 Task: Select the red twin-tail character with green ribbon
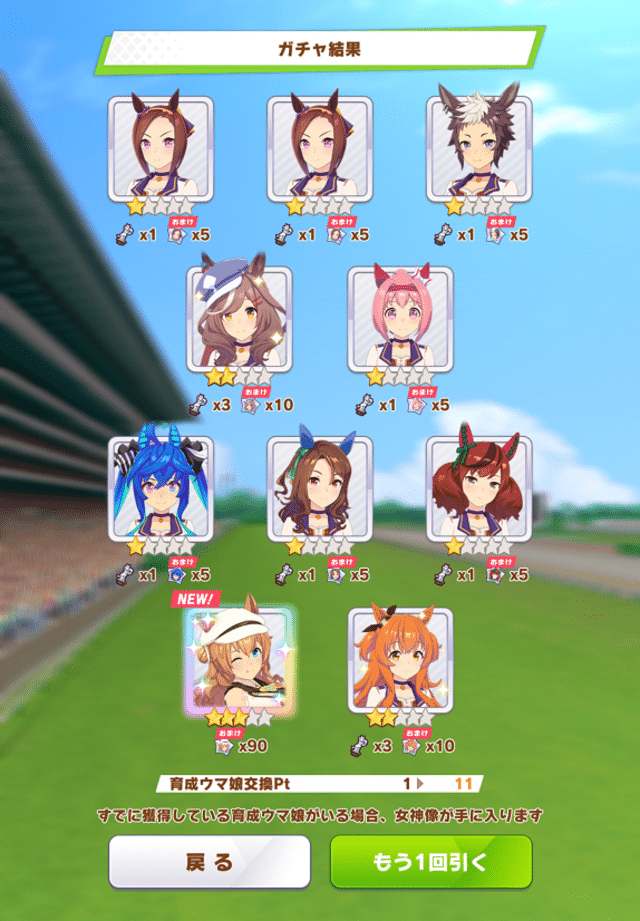[479, 490]
